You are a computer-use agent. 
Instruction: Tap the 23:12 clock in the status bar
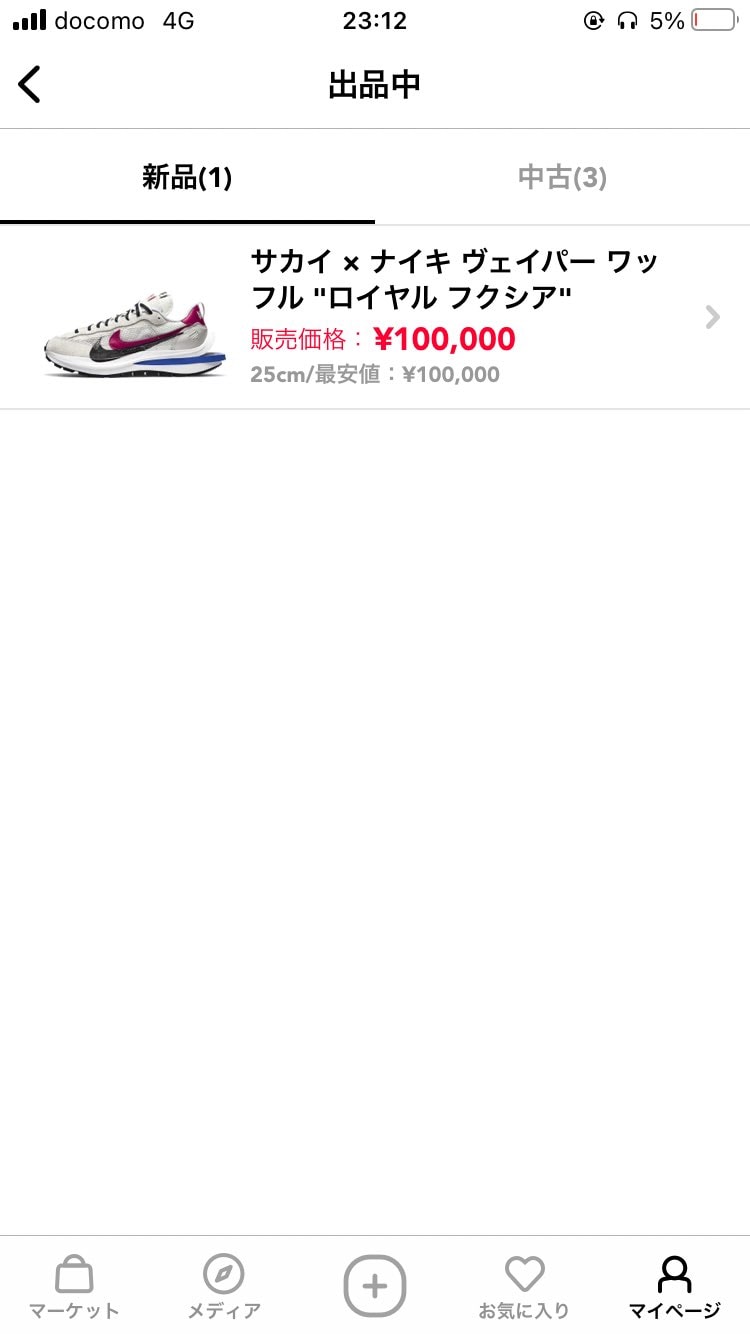click(x=375, y=20)
